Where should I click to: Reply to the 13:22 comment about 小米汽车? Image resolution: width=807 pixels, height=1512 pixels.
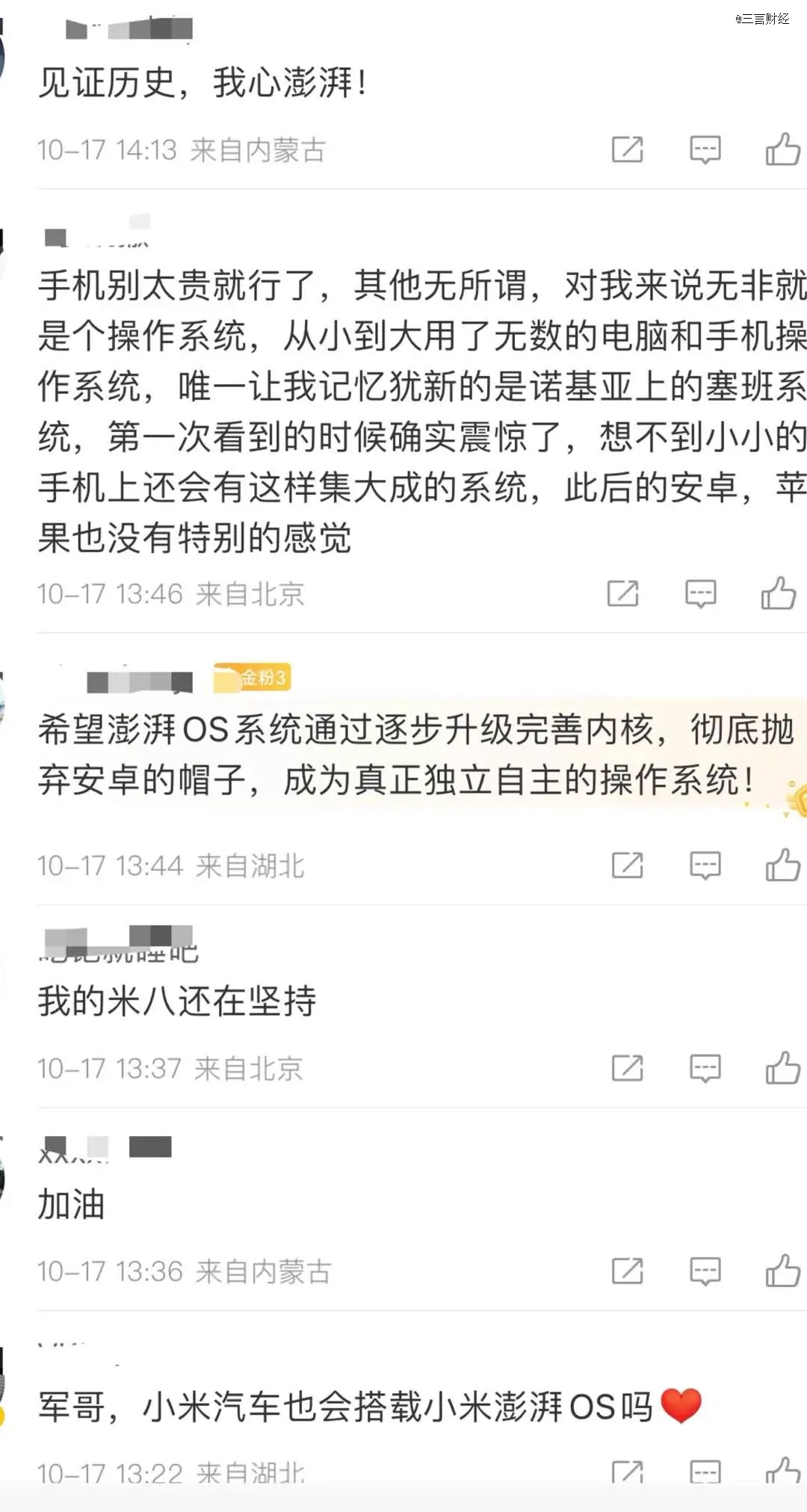[705, 1471]
